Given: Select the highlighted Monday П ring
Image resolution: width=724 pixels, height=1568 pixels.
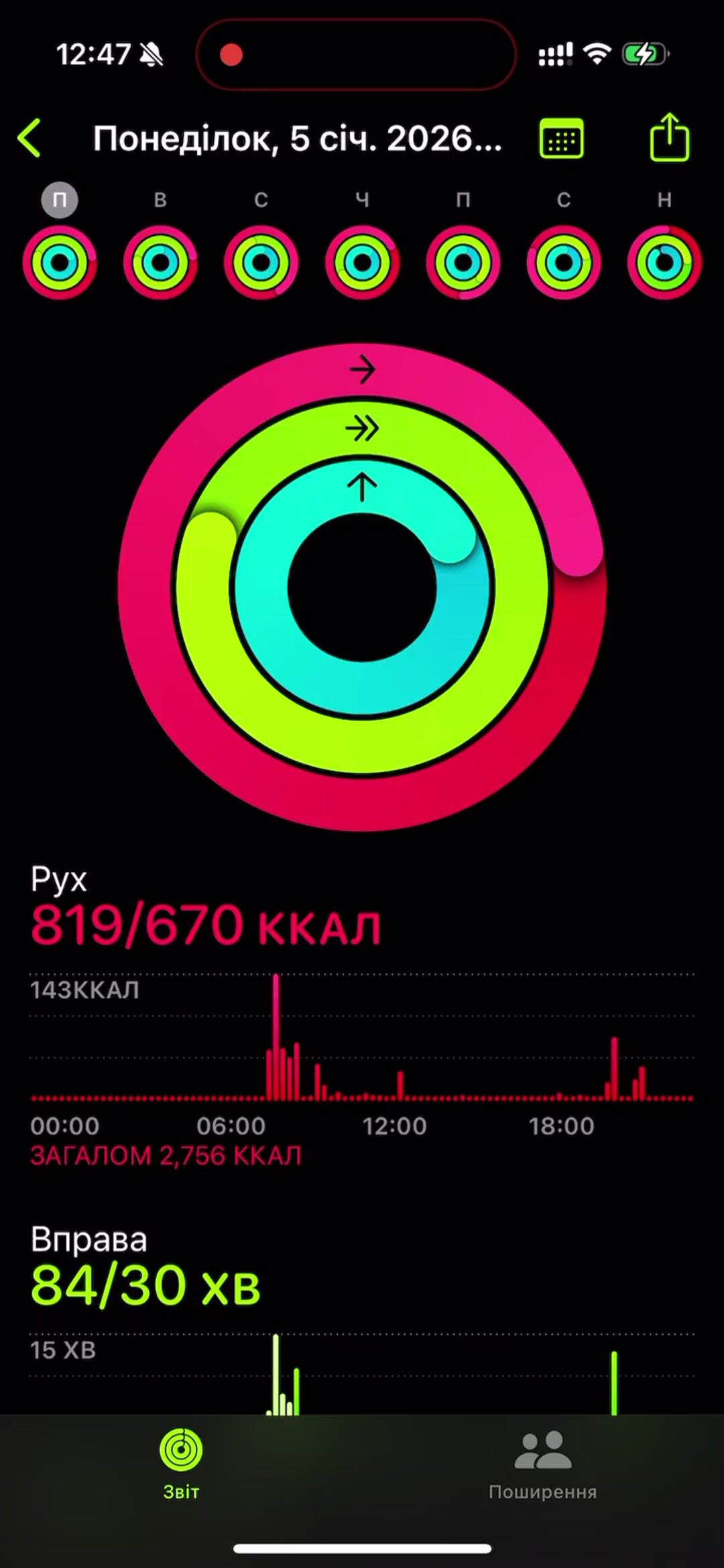Looking at the screenshot, I should point(60,261).
